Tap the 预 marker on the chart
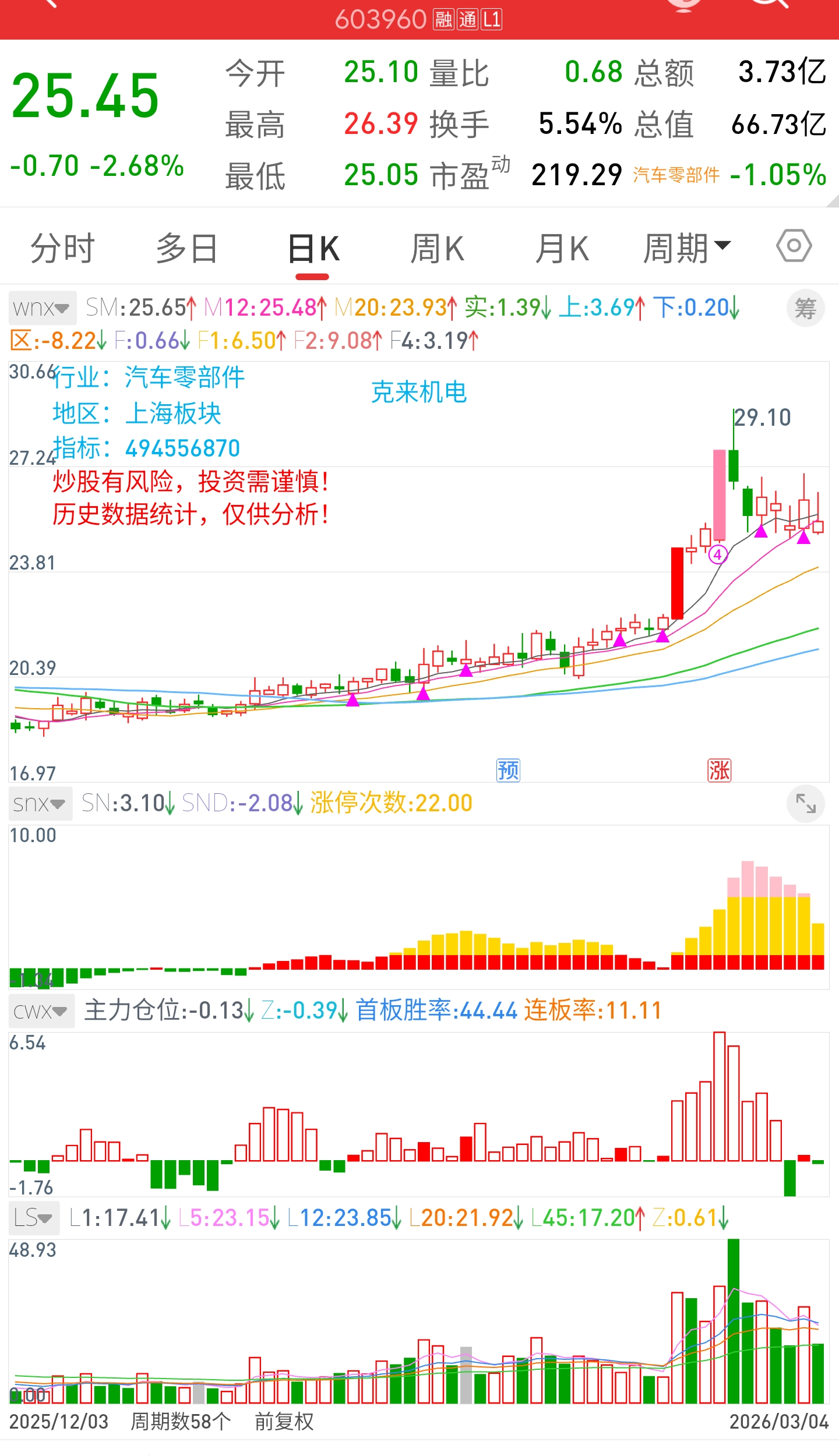The image size is (839, 1456). 508,771
